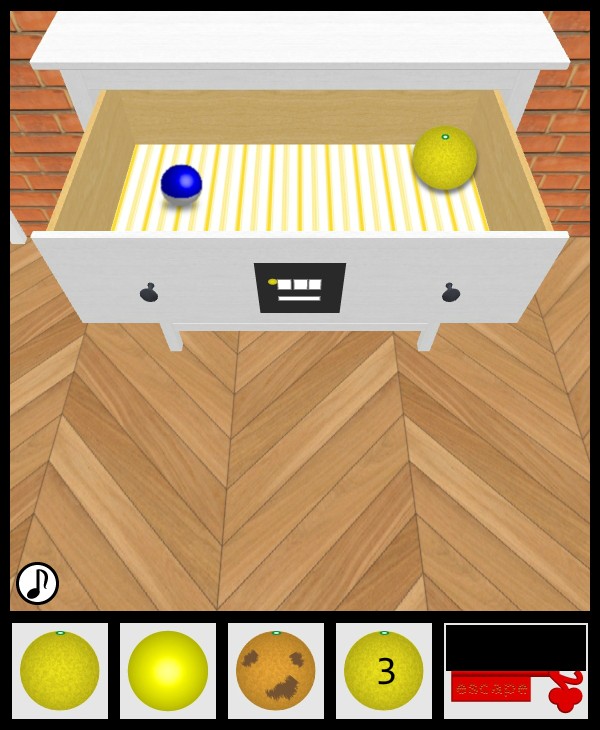
Task: Select the orange spotted fruit inventory item
Action: click(x=276, y=671)
